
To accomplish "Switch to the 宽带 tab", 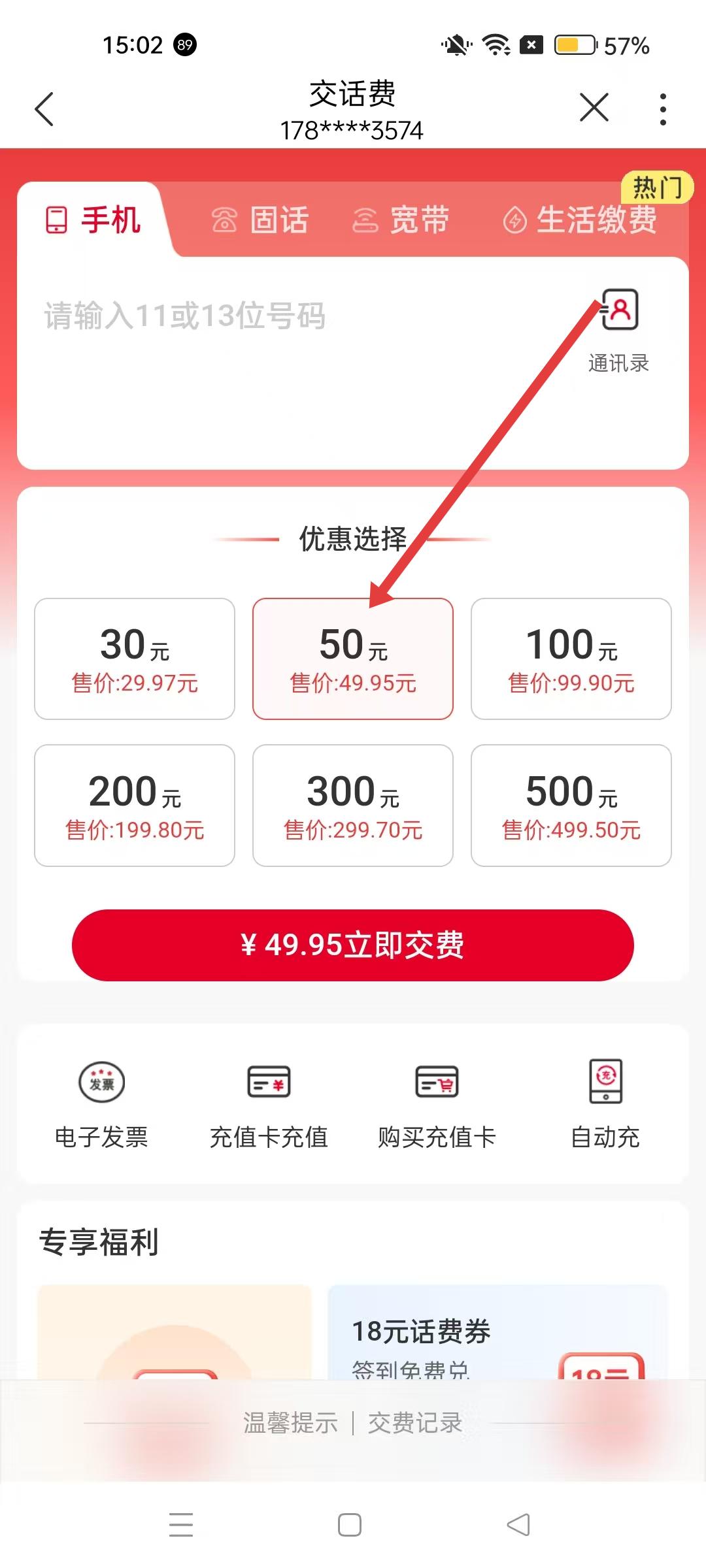I will coord(401,220).
